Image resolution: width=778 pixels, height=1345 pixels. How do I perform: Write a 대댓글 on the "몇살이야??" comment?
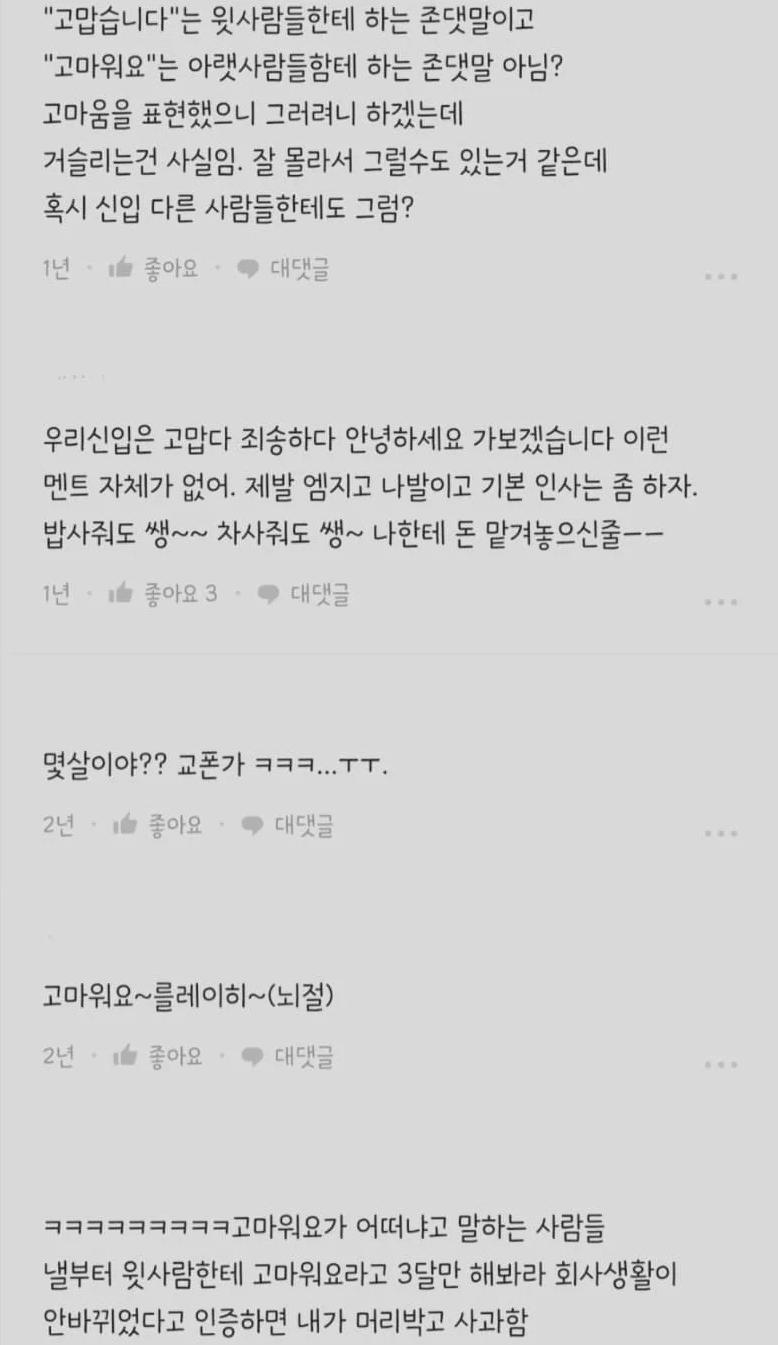pyautogui.click(x=288, y=825)
